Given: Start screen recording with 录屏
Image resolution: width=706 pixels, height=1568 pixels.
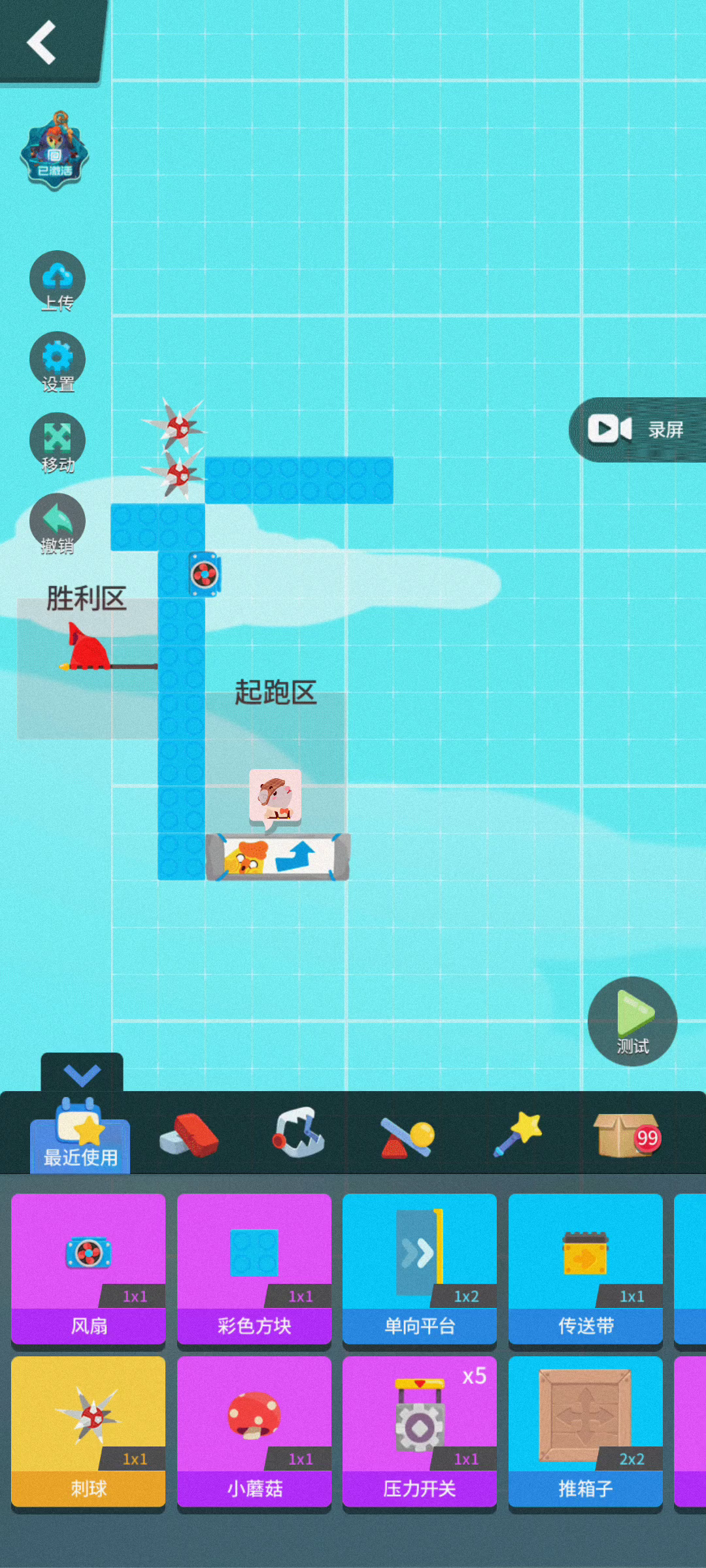Looking at the screenshot, I should click(x=637, y=429).
